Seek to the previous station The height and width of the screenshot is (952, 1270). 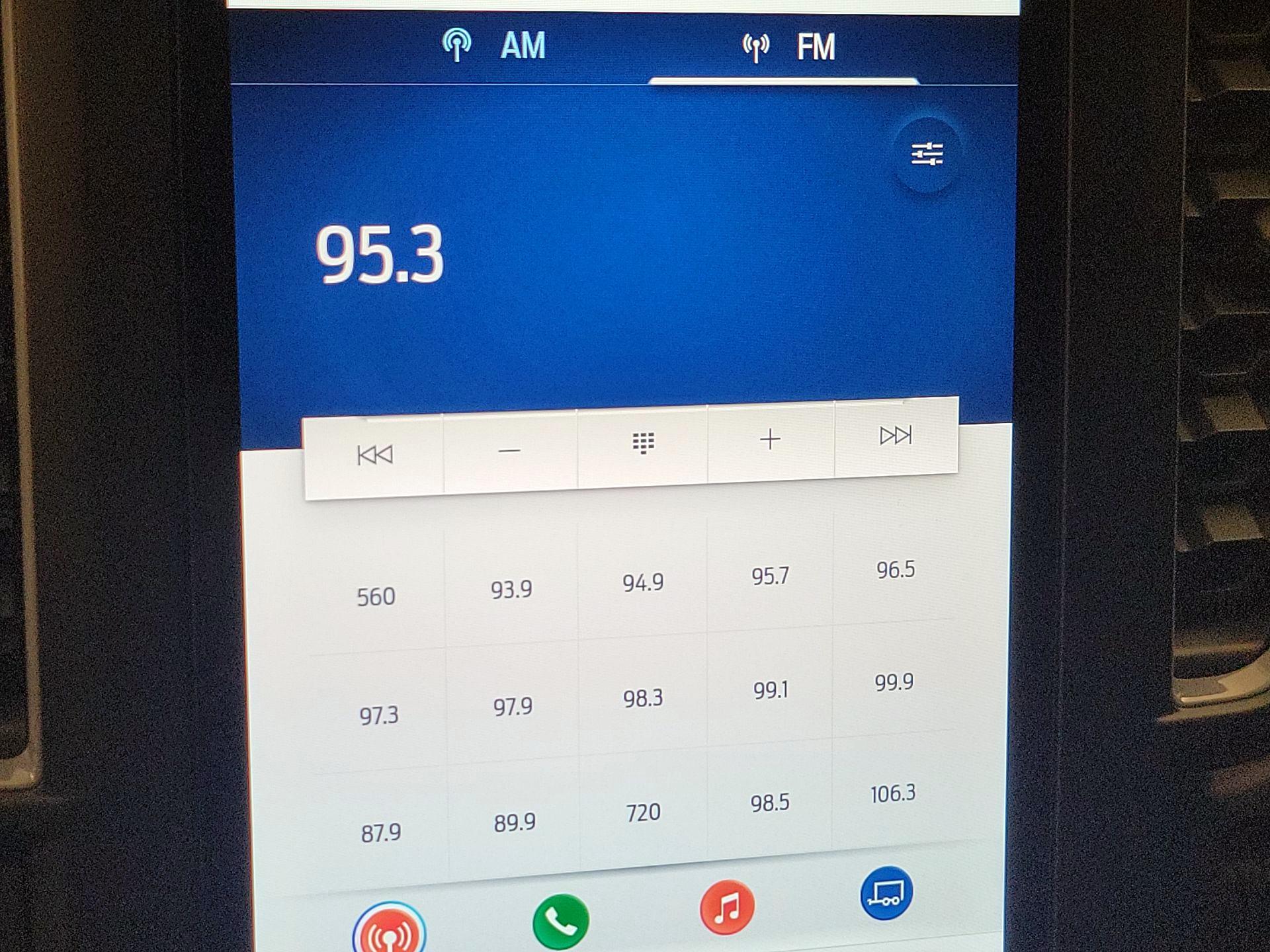coord(375,455)
